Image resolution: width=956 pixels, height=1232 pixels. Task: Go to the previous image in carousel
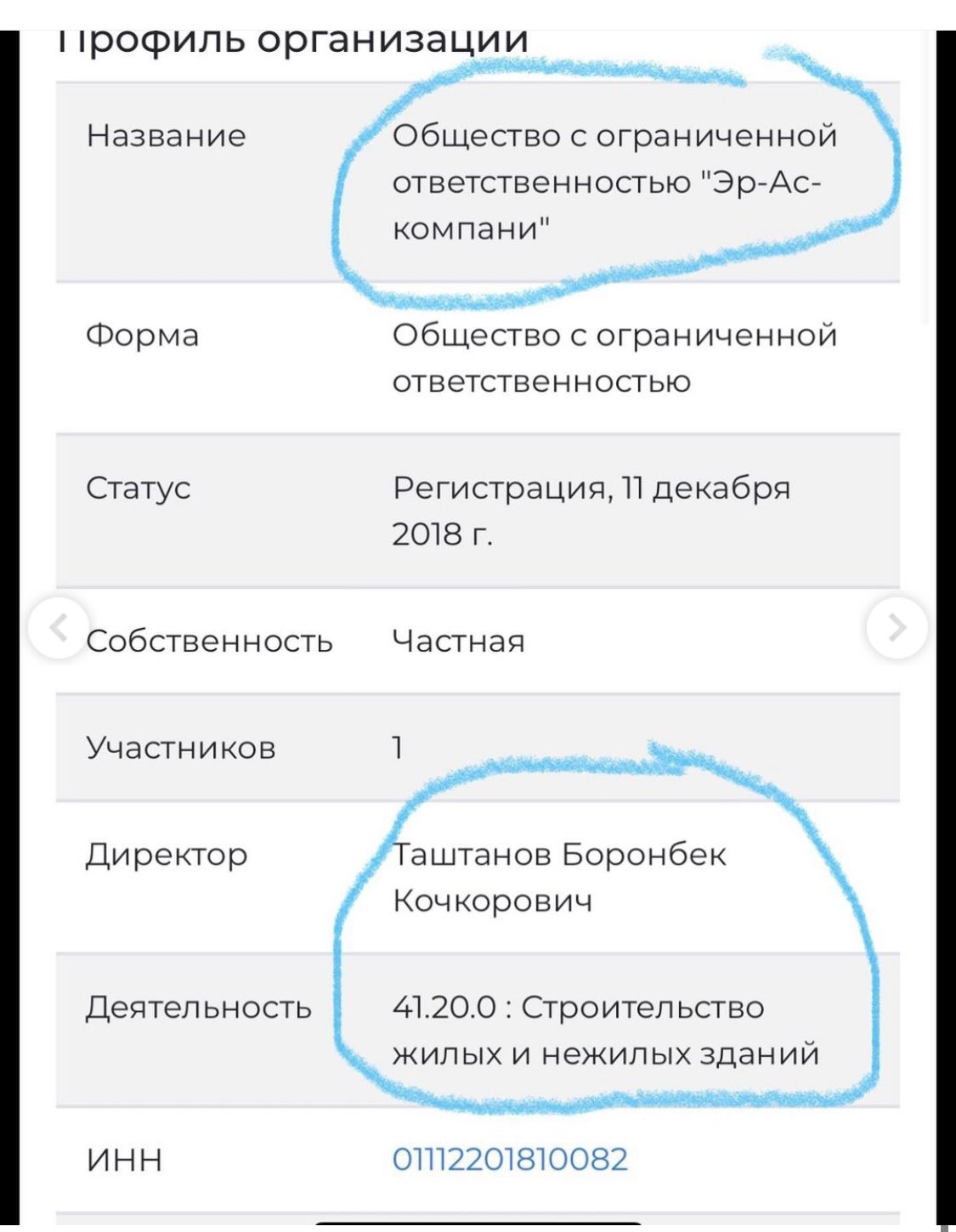point(58,628)
